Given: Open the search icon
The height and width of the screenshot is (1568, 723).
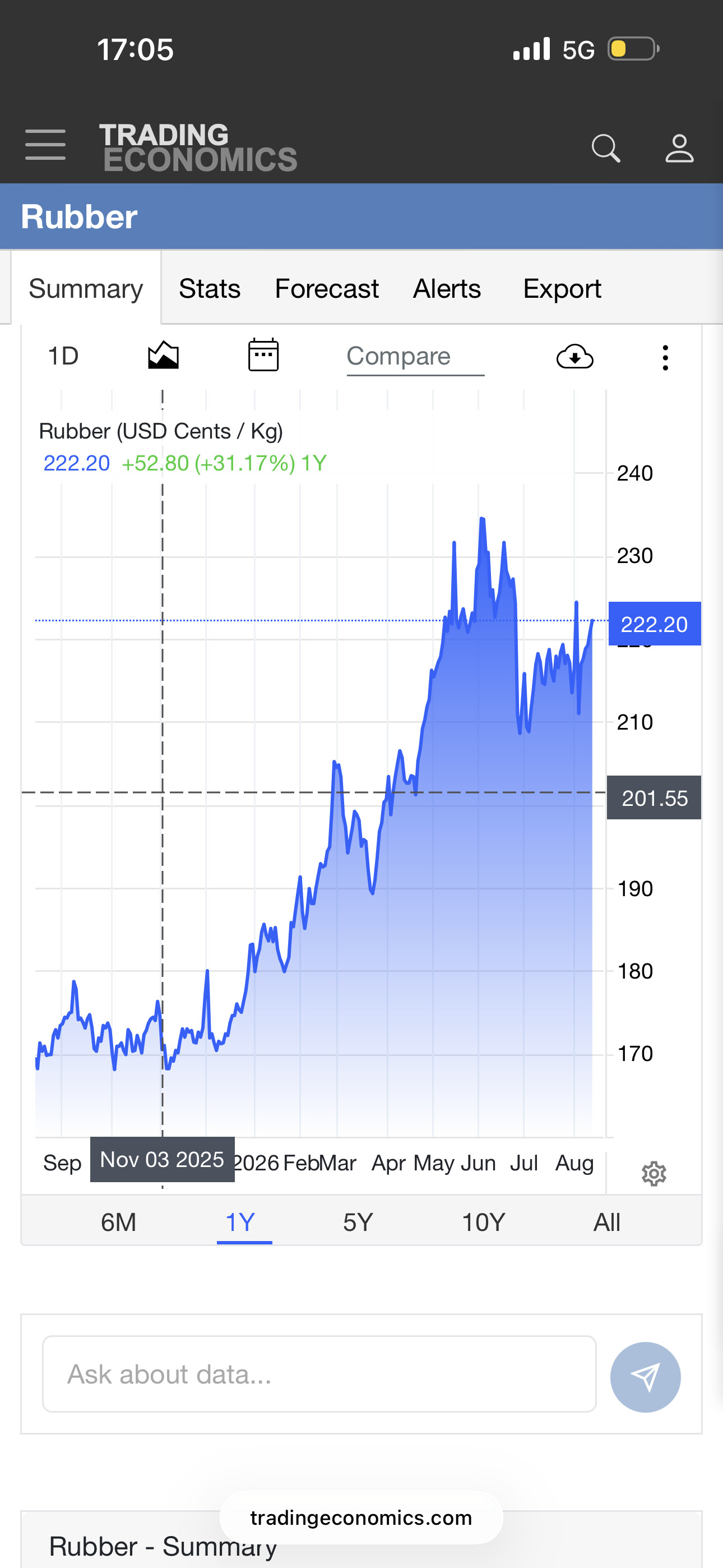Looking at the screenshot, I should point(605,148).
